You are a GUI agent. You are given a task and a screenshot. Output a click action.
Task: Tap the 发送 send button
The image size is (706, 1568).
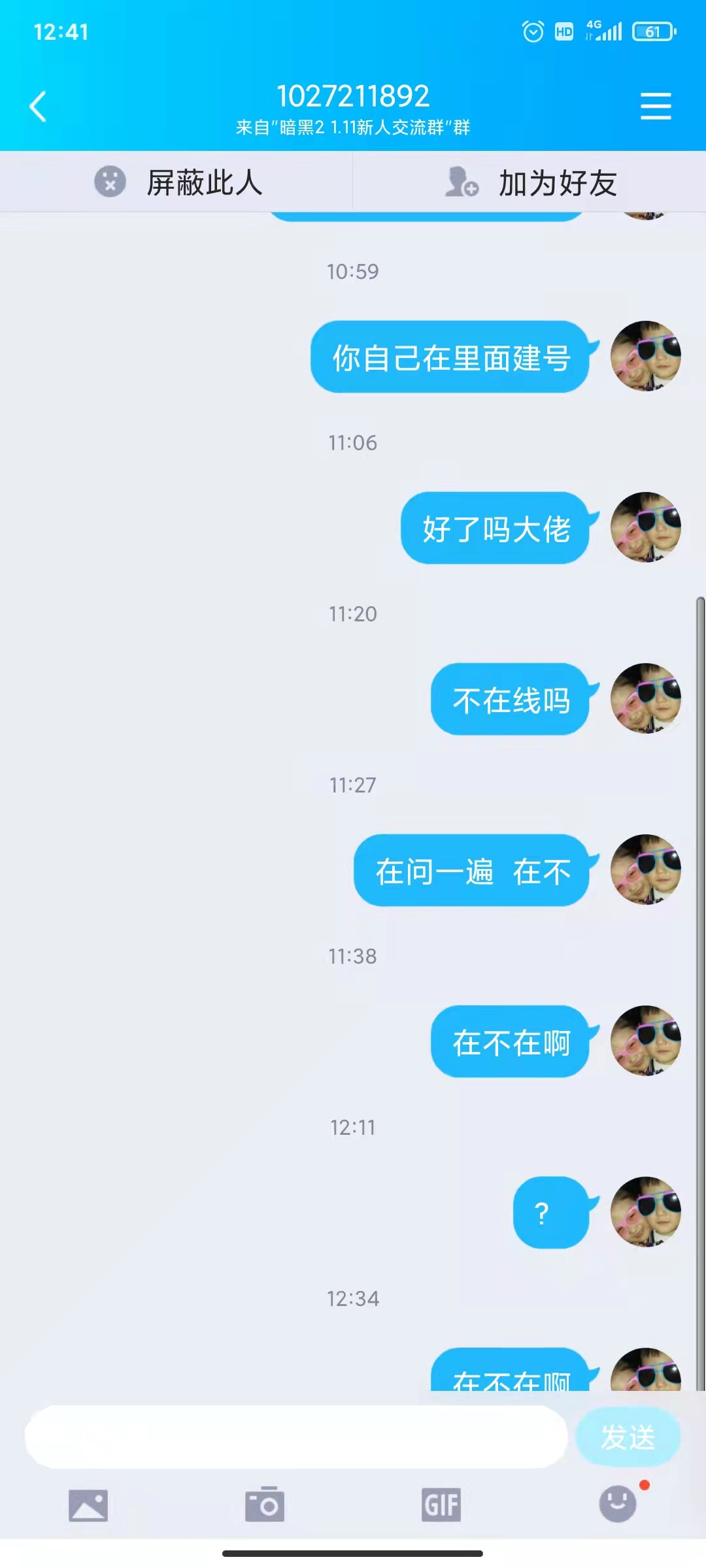628,1437
